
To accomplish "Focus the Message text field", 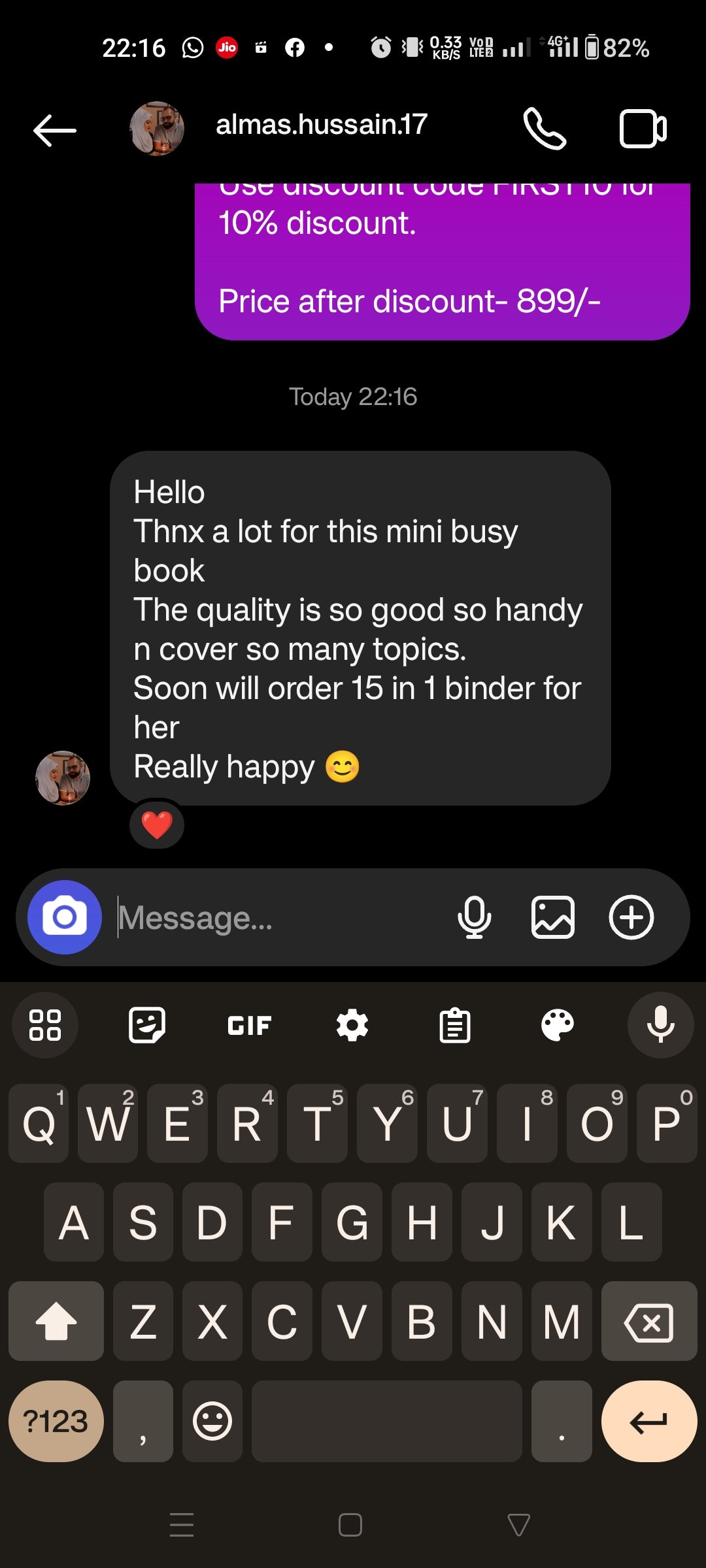I will pyautogui.click(x=275, y=918).
